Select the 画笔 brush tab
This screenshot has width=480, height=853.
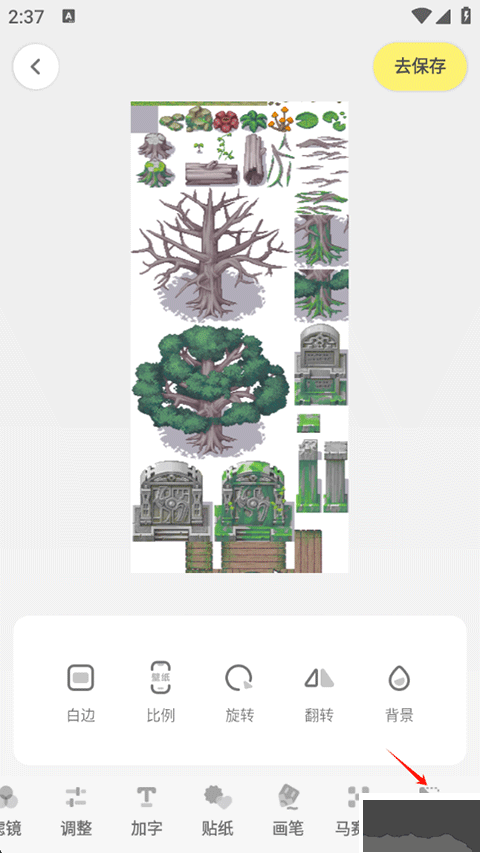coord(288,811)
